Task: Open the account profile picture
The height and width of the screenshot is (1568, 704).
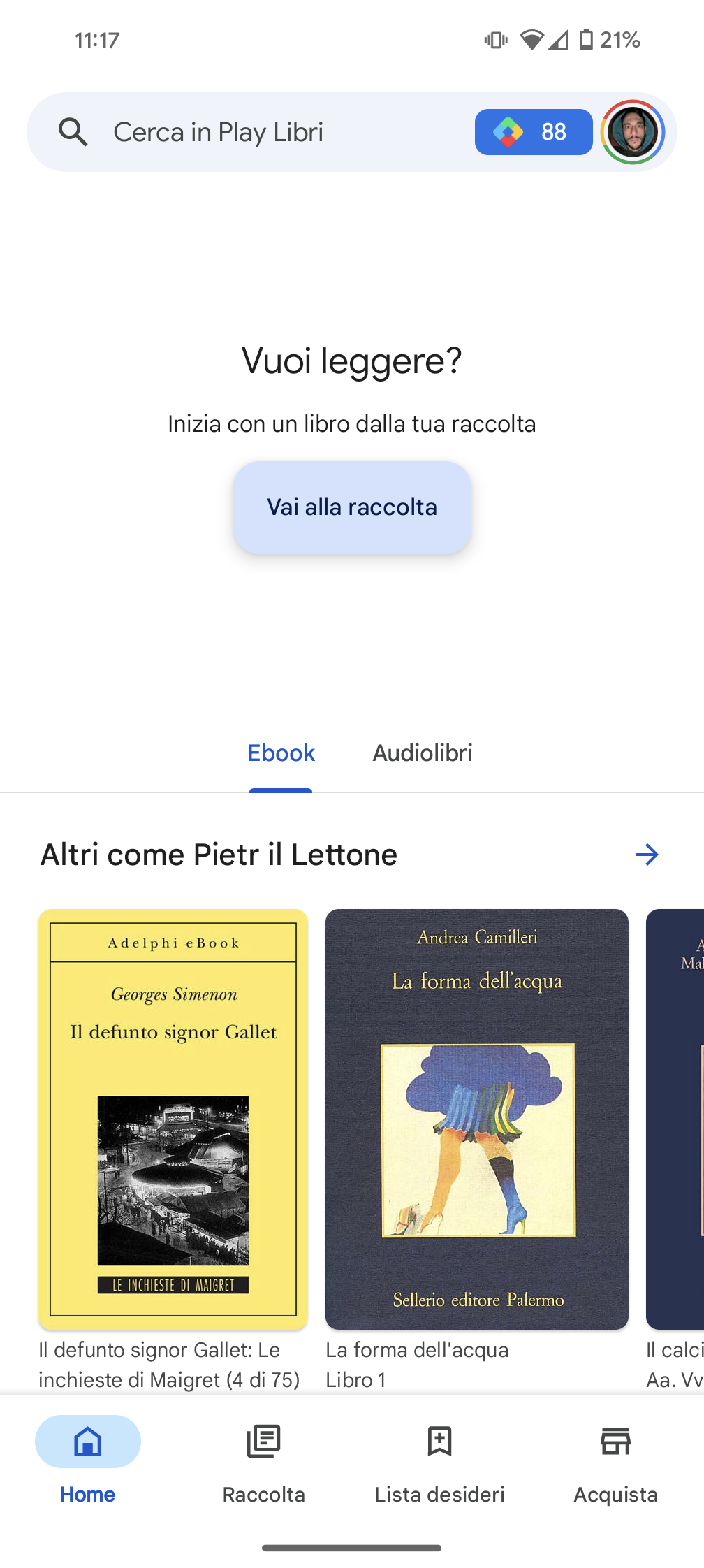Action: pyautogui.click(x=632, y=132)
